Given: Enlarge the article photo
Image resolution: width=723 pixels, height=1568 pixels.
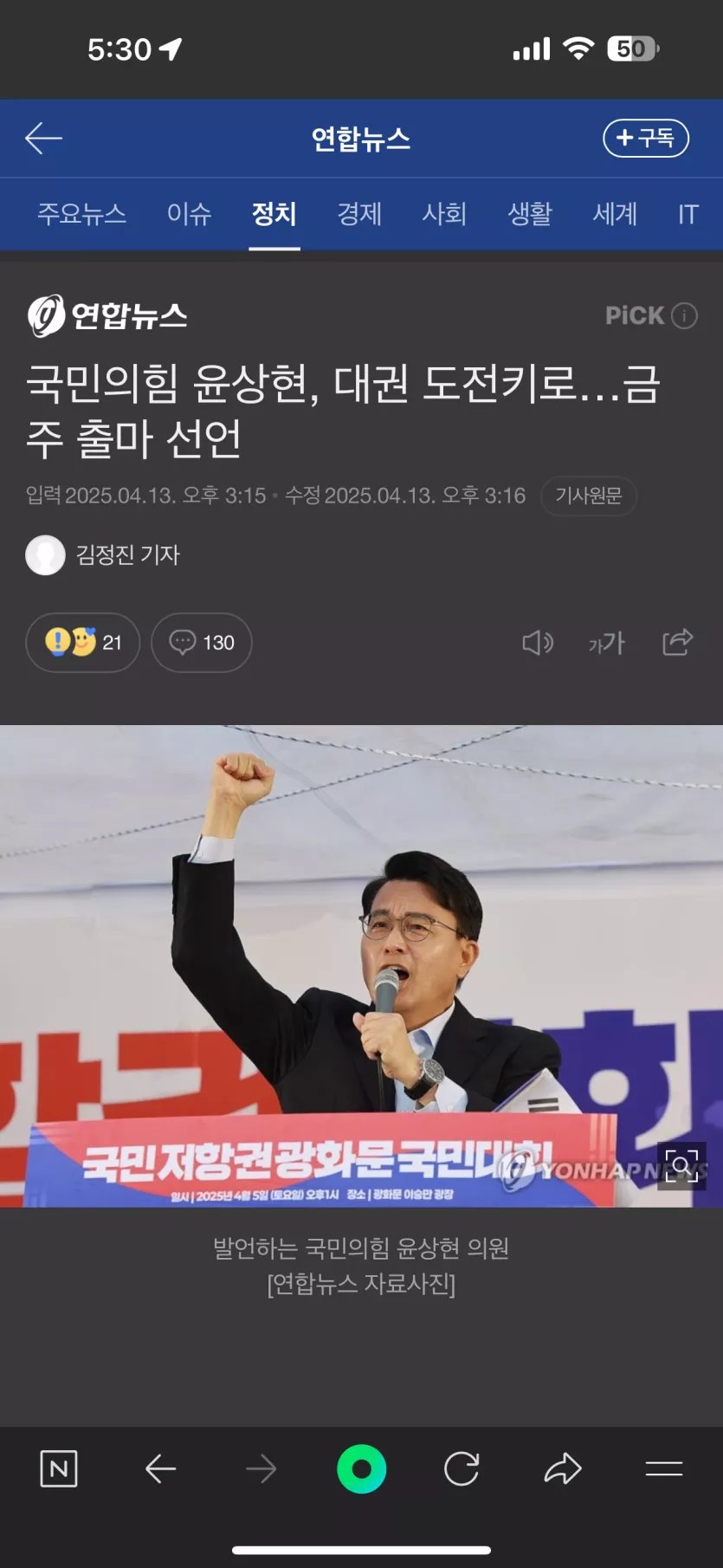Looking at the screenshot, I should (x=681, y=1166).
